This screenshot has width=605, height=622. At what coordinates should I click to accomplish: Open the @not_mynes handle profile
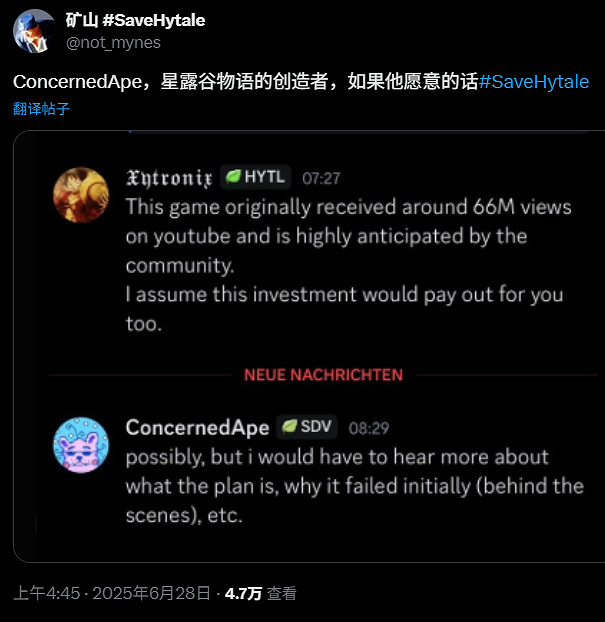coord(113,42)
